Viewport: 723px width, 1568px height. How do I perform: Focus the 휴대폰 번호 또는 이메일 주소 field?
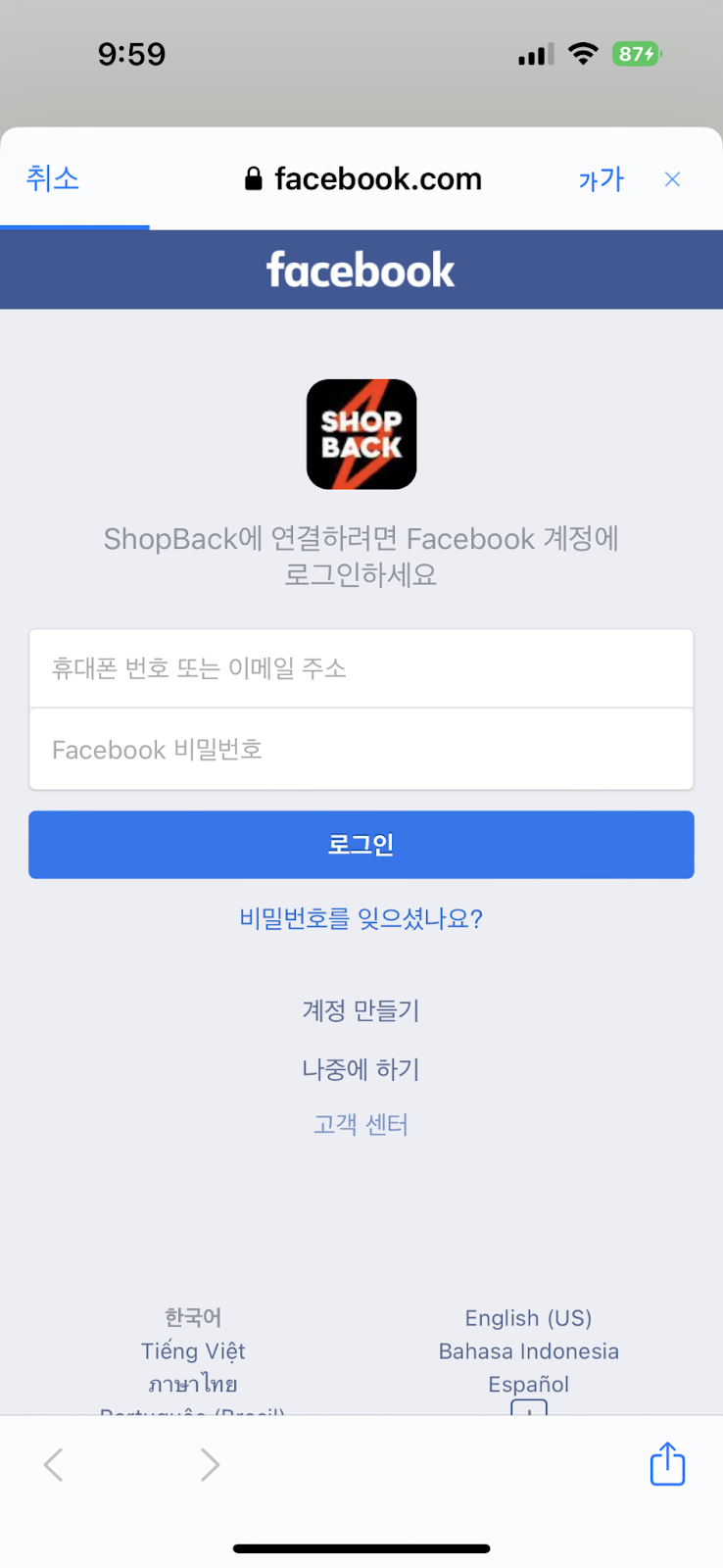[361, 668]
